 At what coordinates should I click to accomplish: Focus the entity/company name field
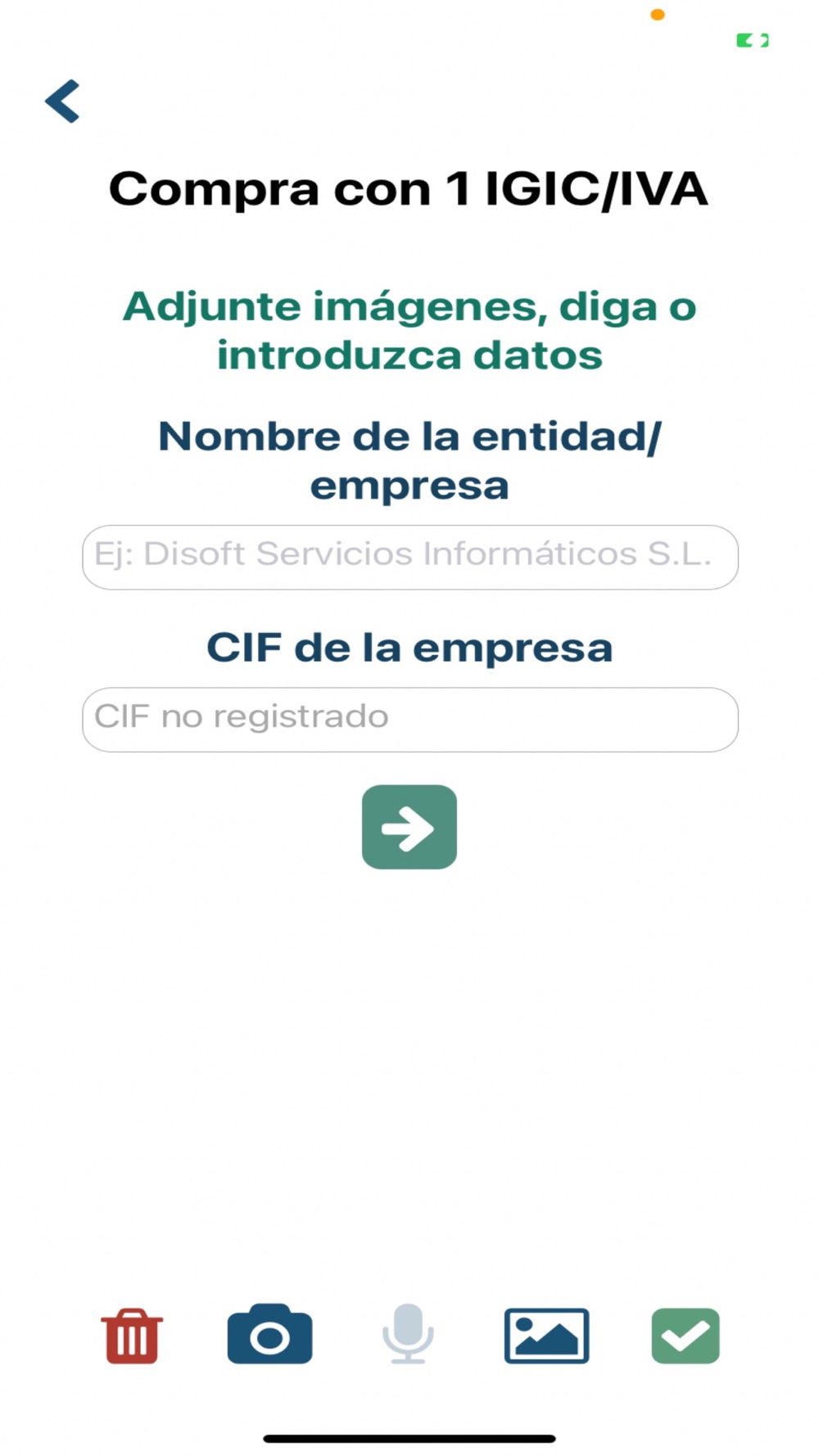(x=409, y=557)
